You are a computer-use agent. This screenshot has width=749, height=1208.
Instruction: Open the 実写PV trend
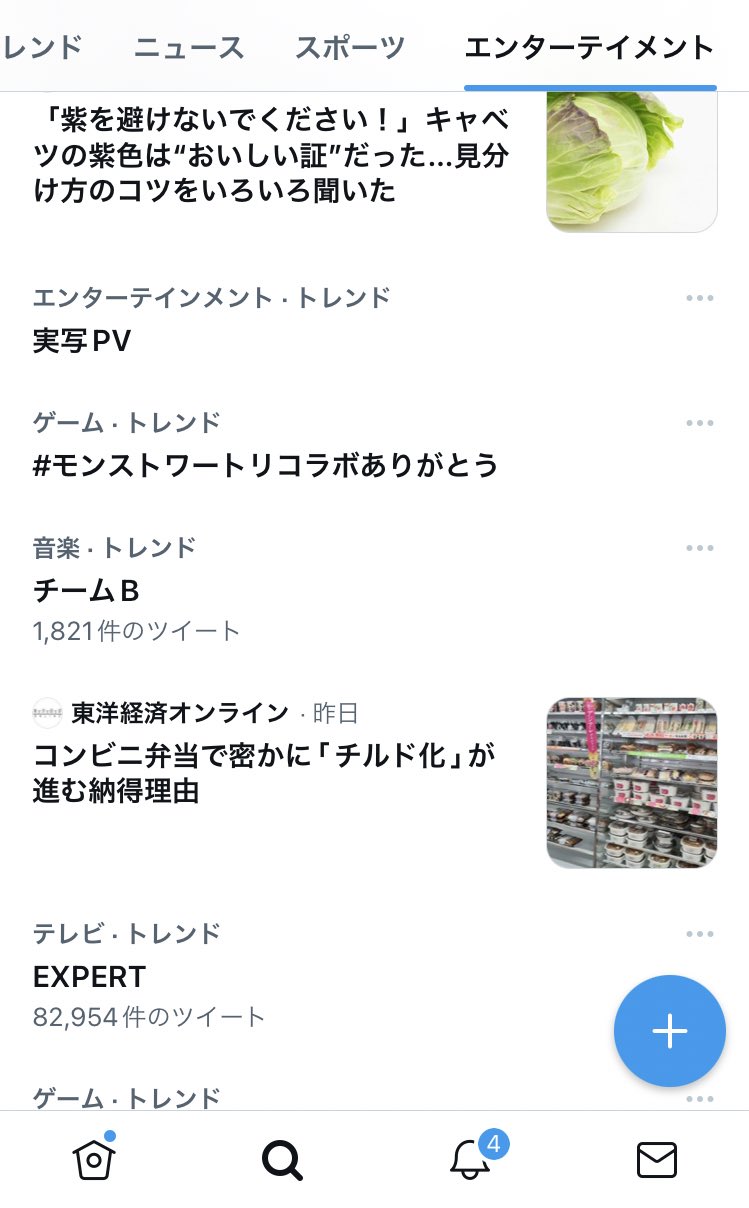click(x=82, y=341)
